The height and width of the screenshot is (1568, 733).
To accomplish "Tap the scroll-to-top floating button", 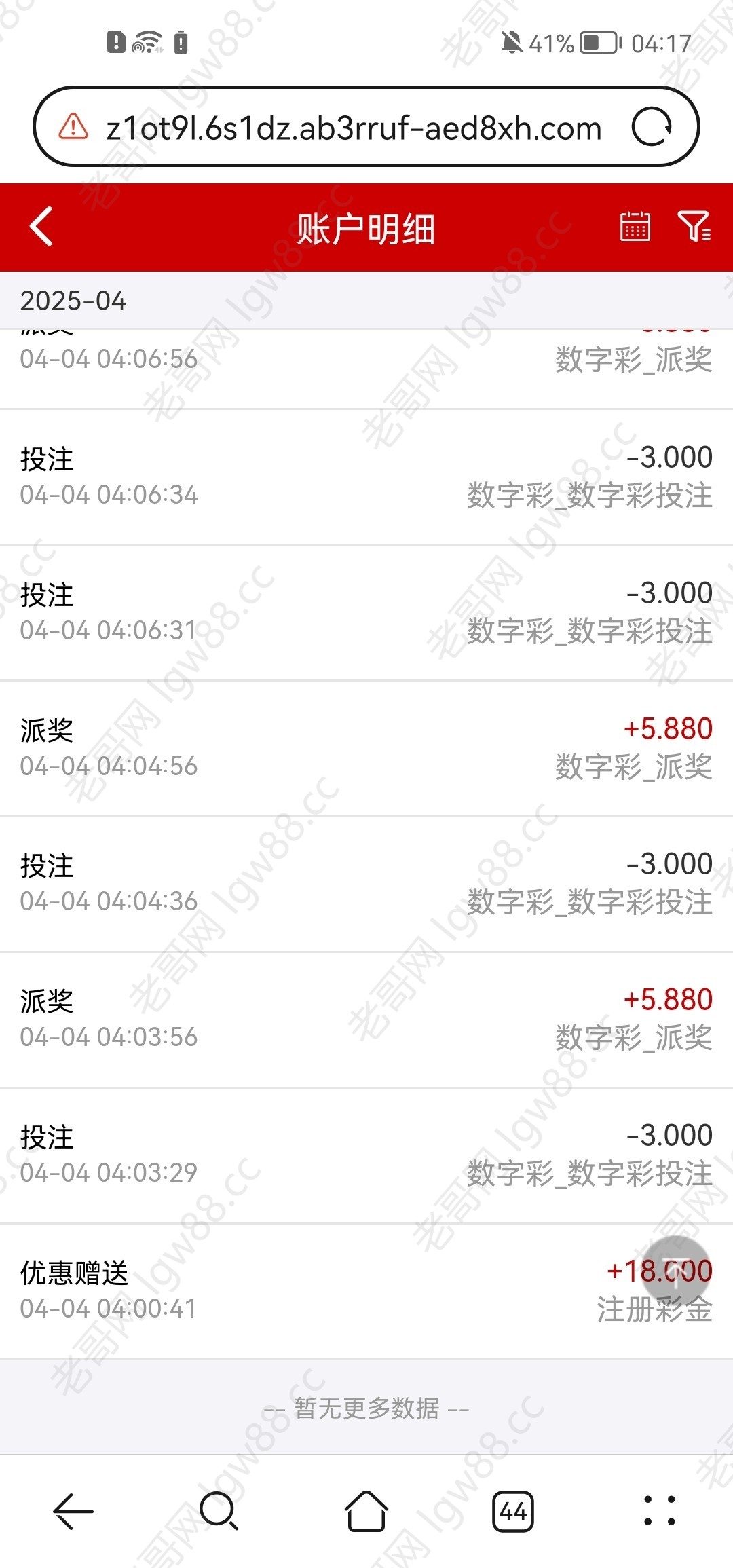I will [676, 1271].
